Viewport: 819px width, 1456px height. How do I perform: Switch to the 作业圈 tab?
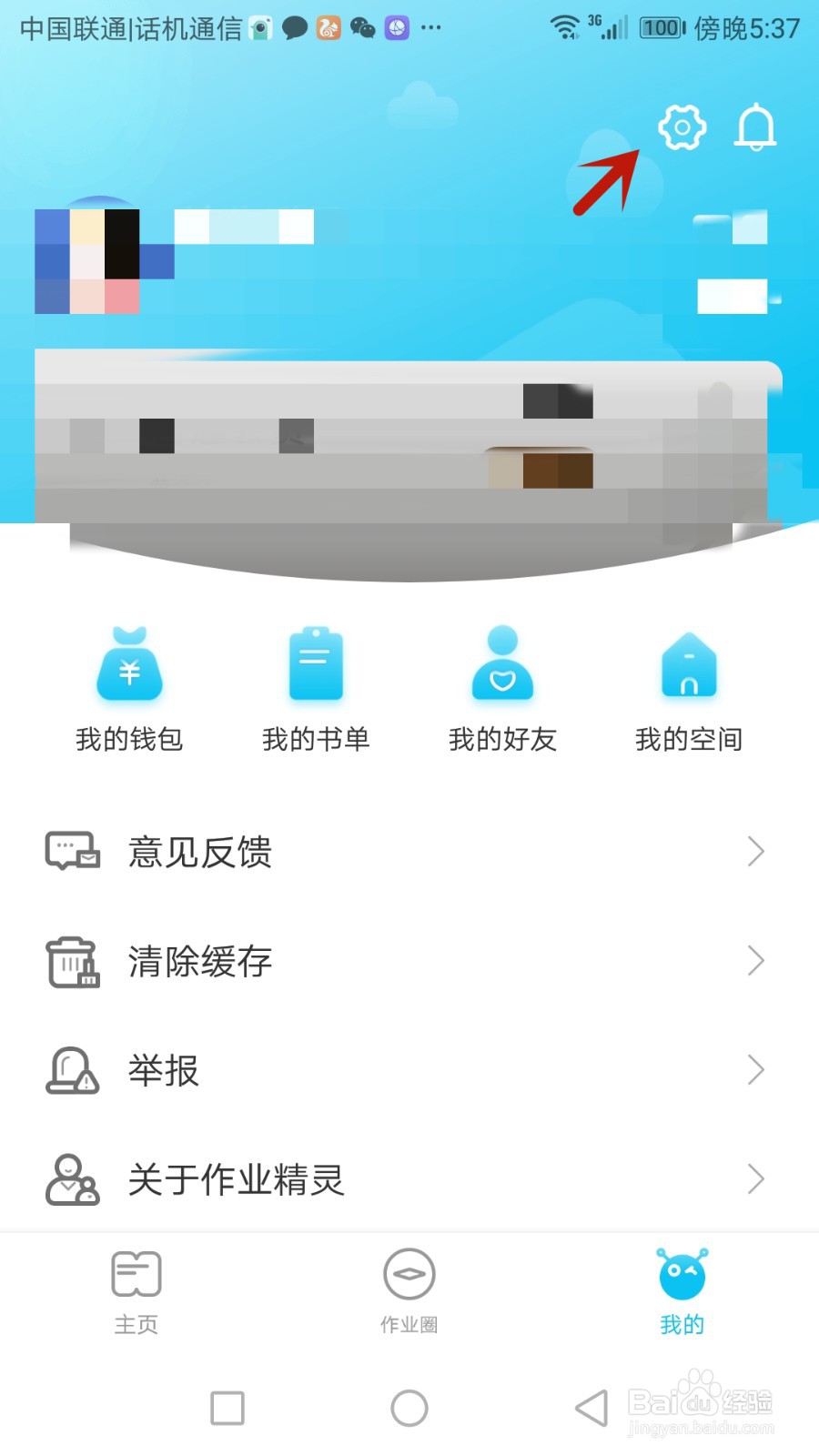point(409,1292)
